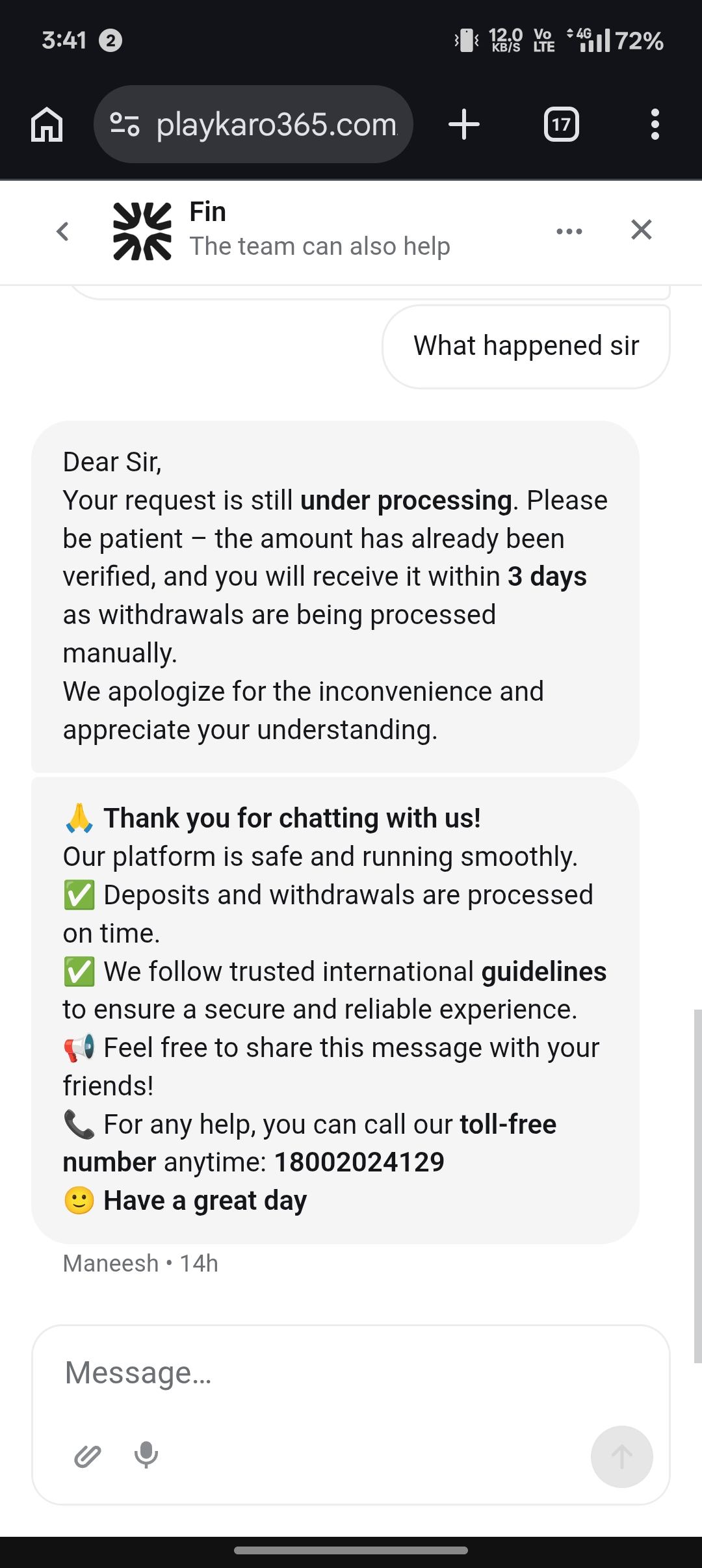The width and height of the screenshot is (702, 1568).
Task: Attach a file with the paperclip
Action: pos(88,1457)
